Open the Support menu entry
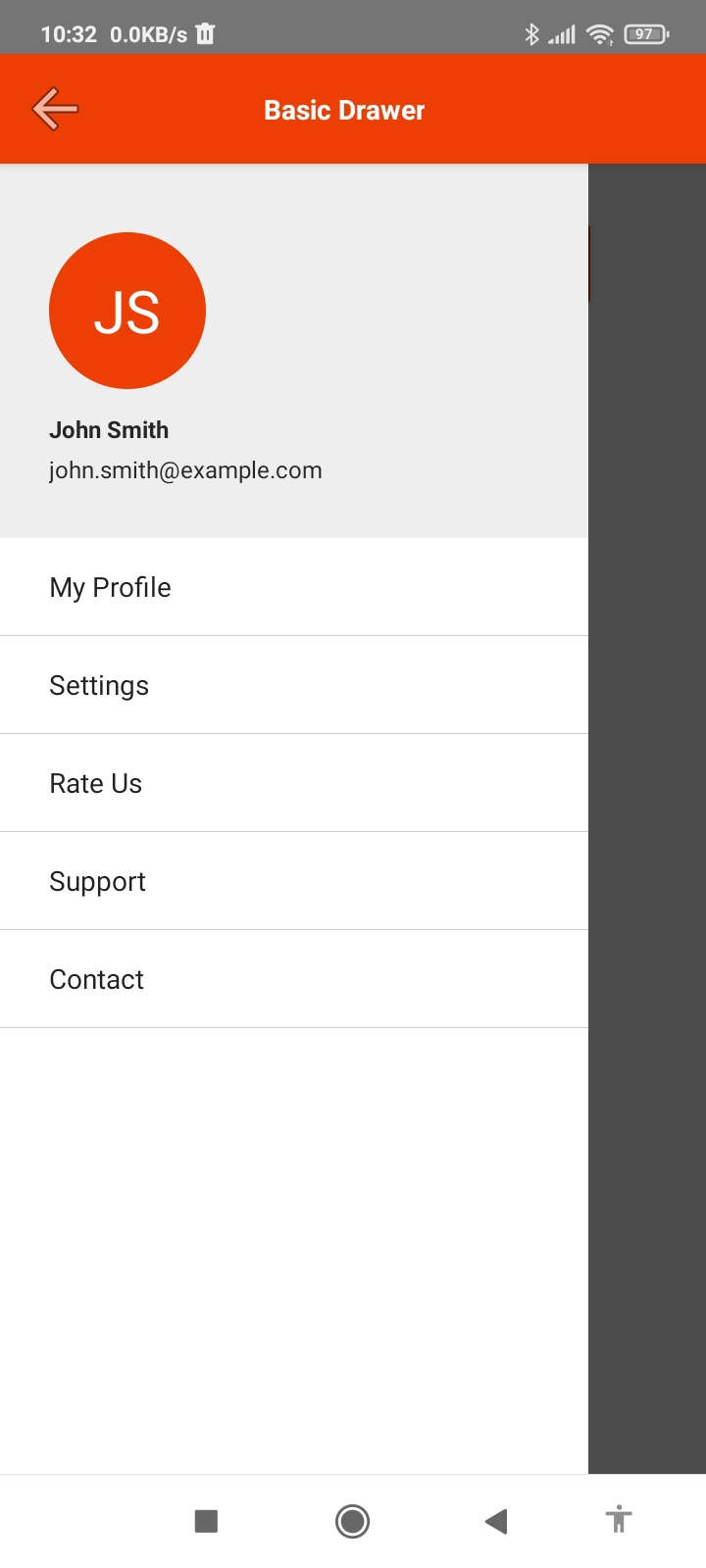This screenshot has width=706, height=1568. point(294,881)
